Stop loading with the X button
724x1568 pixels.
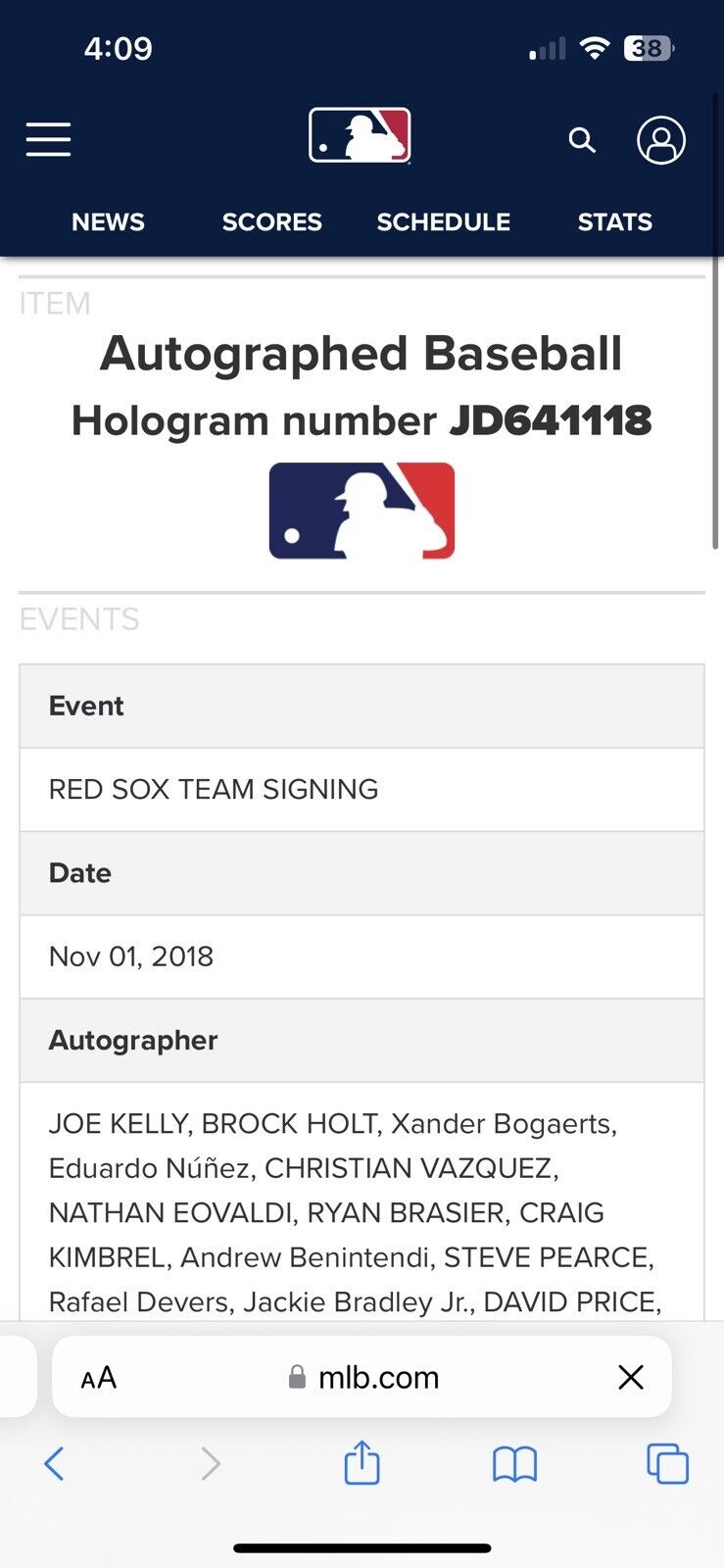click(x=631, y=1378)
